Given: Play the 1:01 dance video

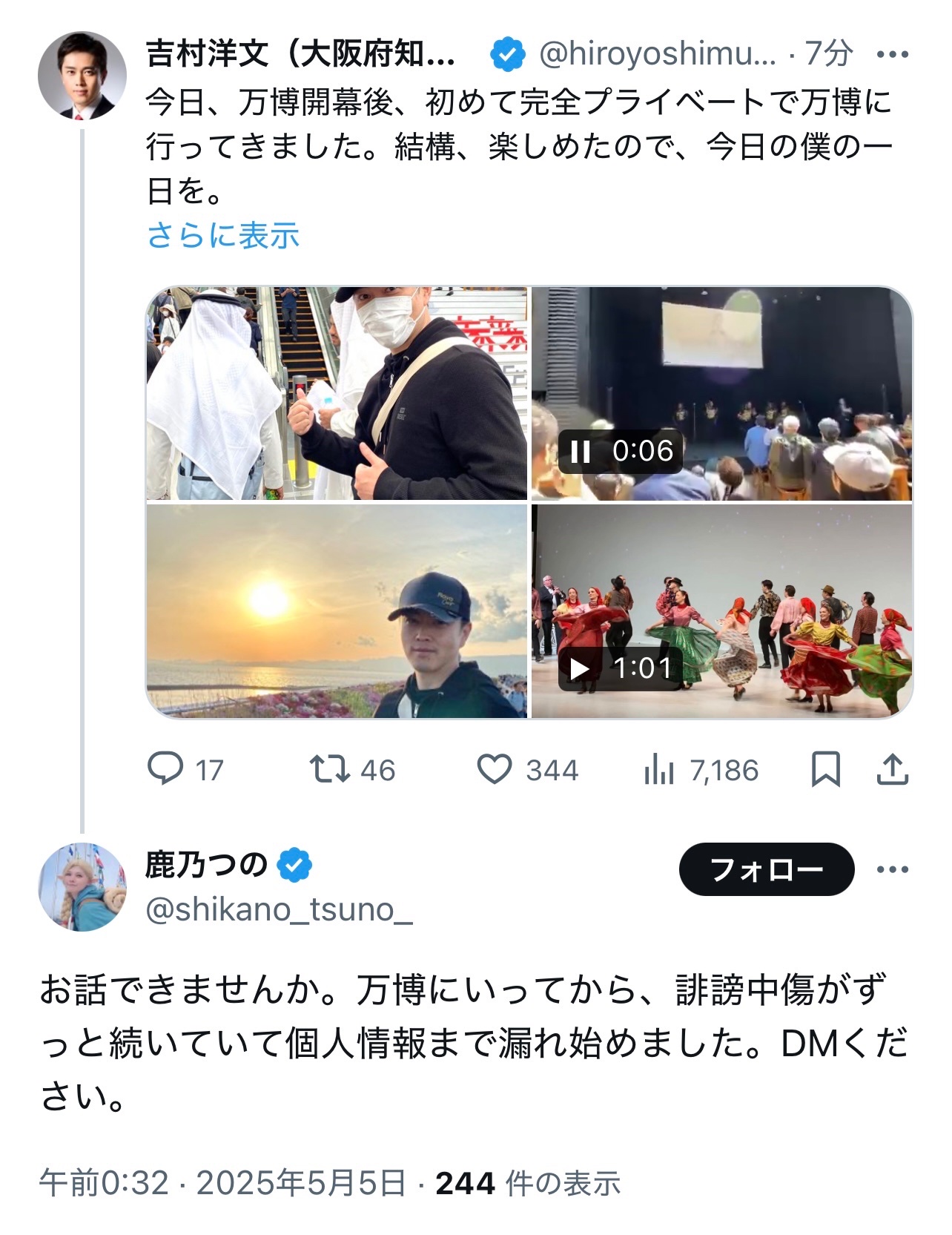Looking at the screenshot, I should 580,668.
